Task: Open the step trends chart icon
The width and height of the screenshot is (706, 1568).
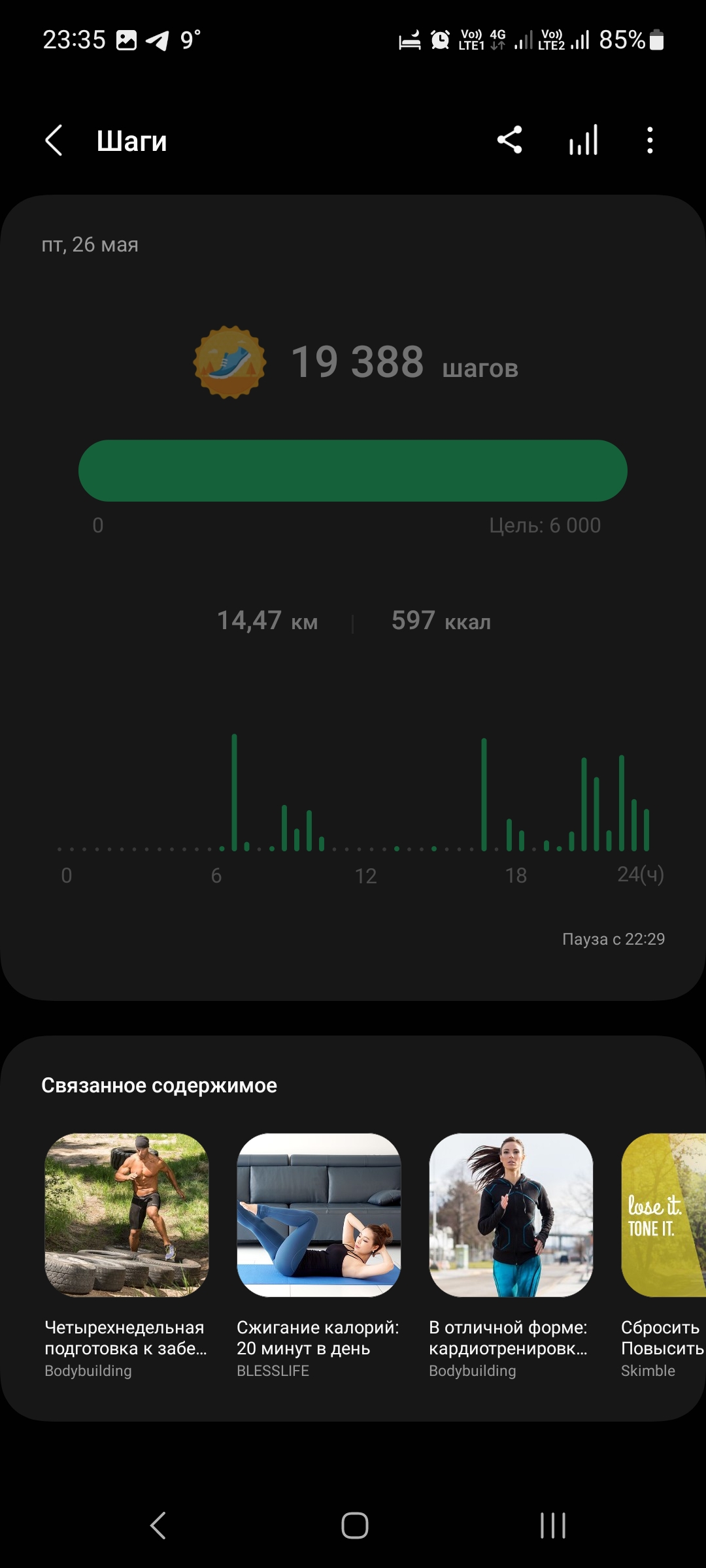Action: pos(583,140)
